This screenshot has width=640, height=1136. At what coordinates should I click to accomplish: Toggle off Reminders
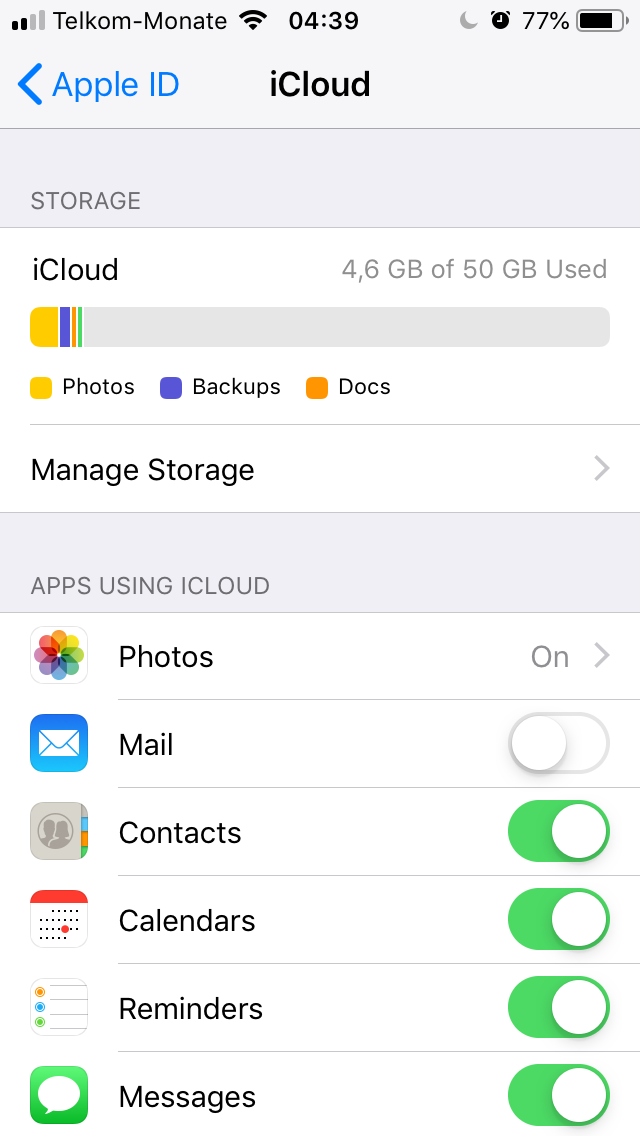(x=558, y=1009)
